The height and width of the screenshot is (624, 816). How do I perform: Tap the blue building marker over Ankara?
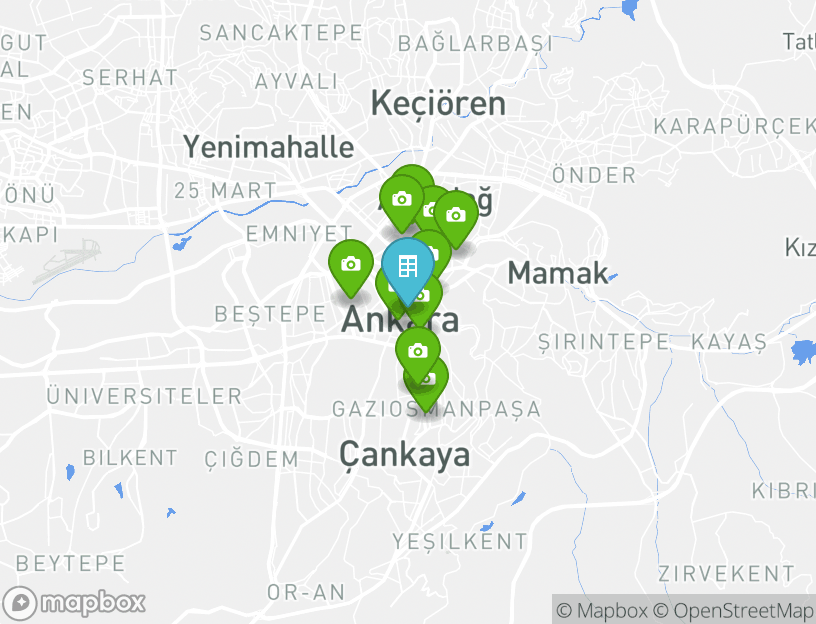pos(407,267)
